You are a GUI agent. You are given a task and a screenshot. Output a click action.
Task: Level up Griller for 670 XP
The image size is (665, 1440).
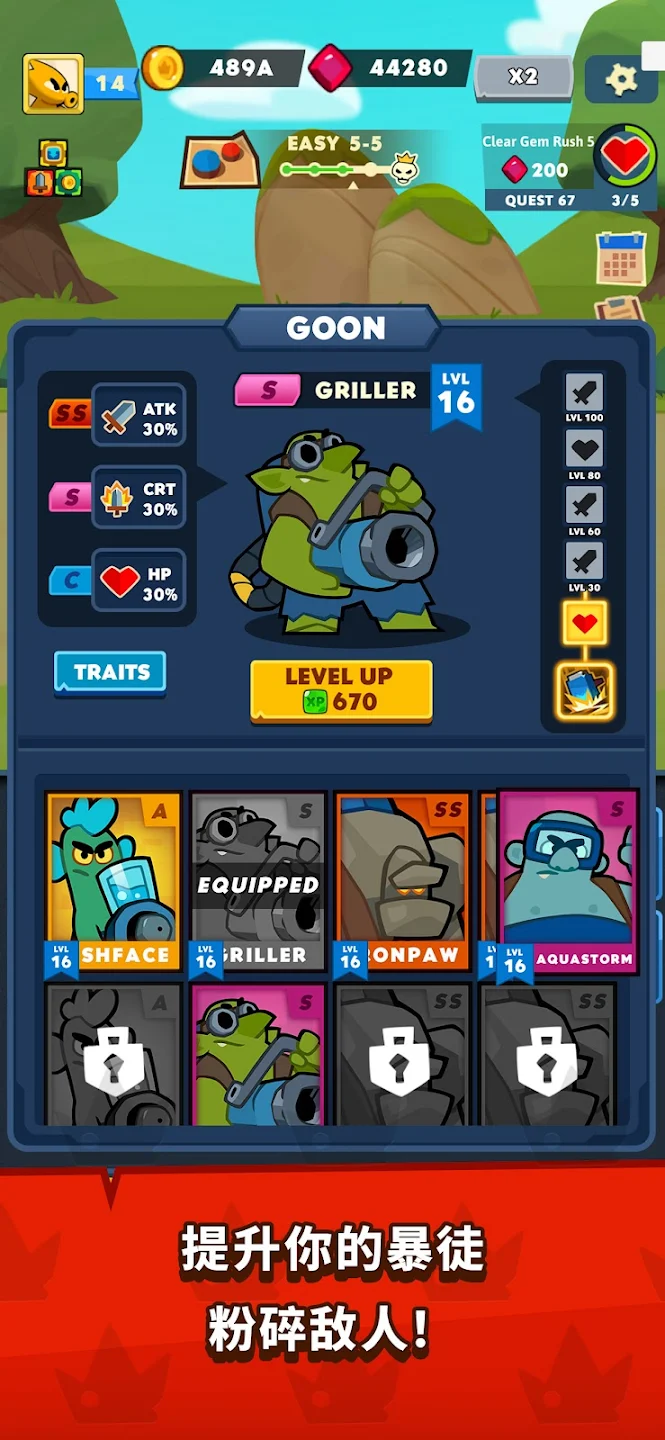coord(341,690)
